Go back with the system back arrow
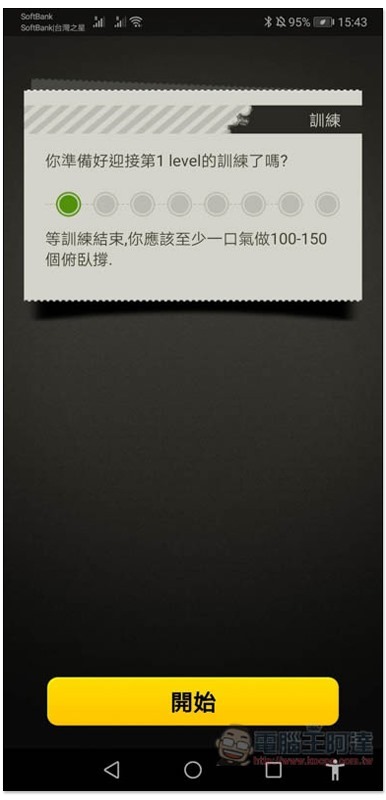386x800 pixels. click(x=112, y=769)
